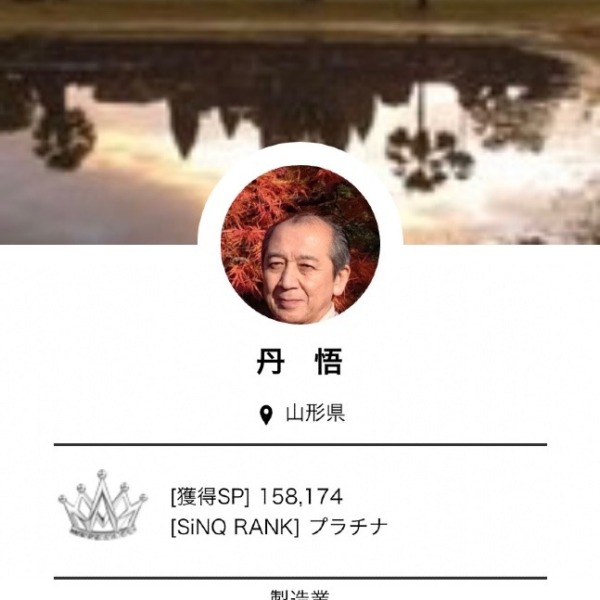Open 丹 悟's round profile photo
The image size is (600, 600).
(300, 245)
